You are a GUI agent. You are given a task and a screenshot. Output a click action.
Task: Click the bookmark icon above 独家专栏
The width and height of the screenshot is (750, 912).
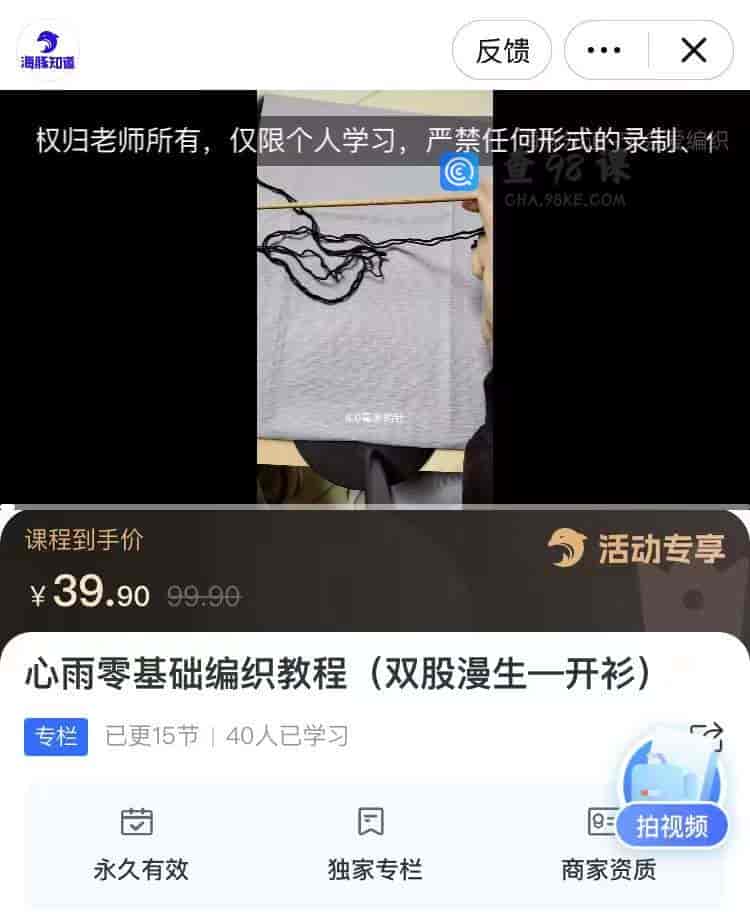pyautogui.click(x=372, y=822)
